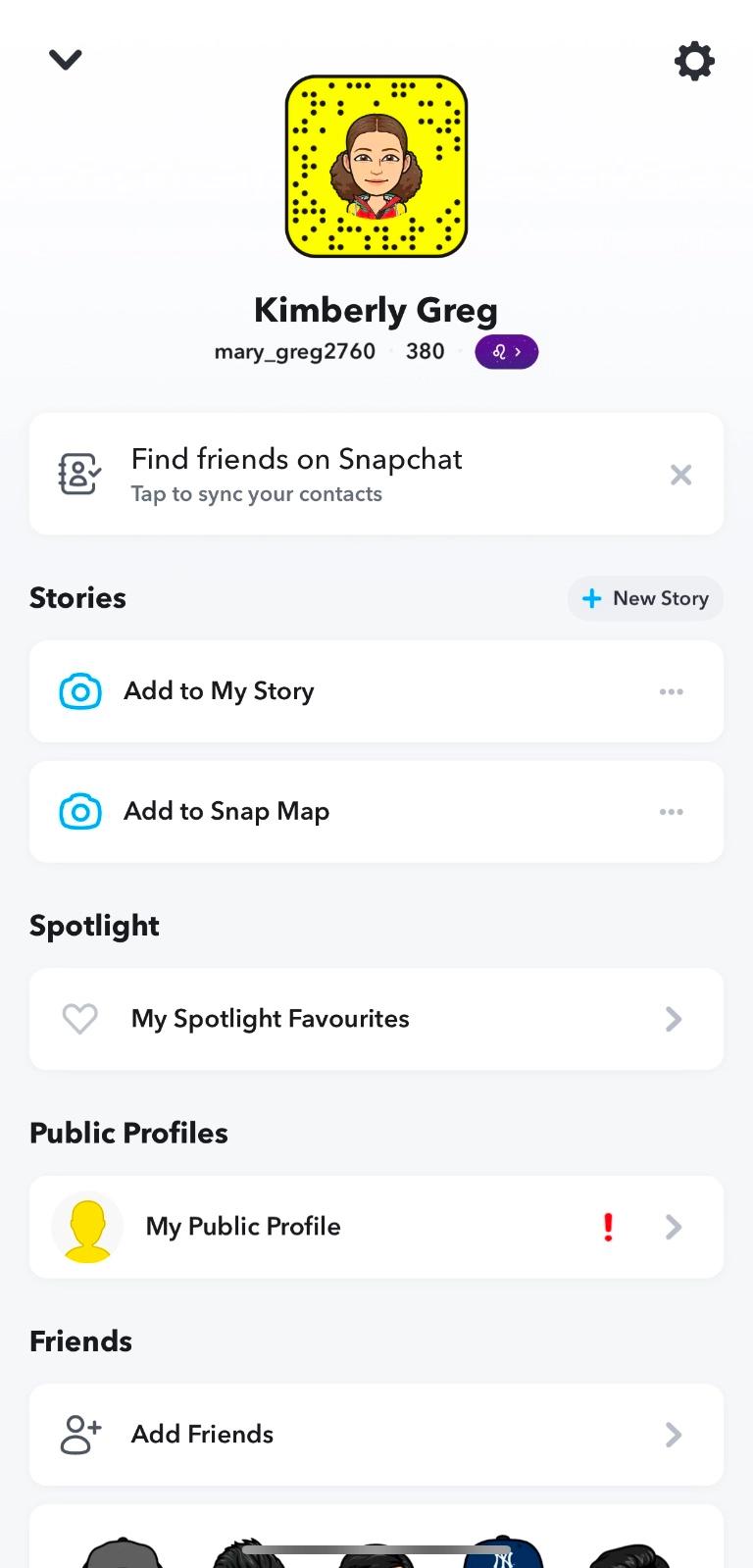Open settings gear icon
The height and width of the screenshot is (1568, 753).
694,61
